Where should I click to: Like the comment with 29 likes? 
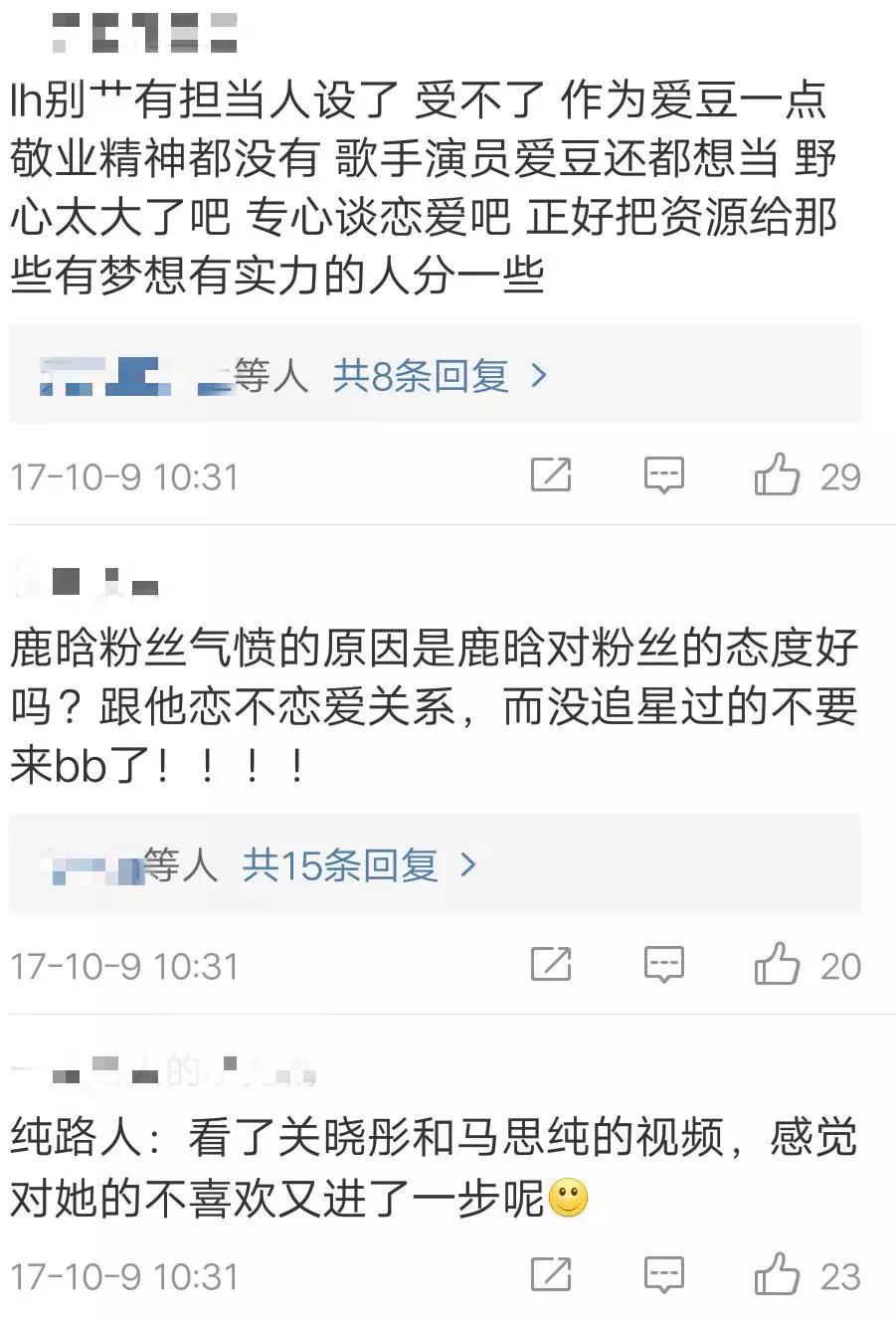tap(777, 475)
